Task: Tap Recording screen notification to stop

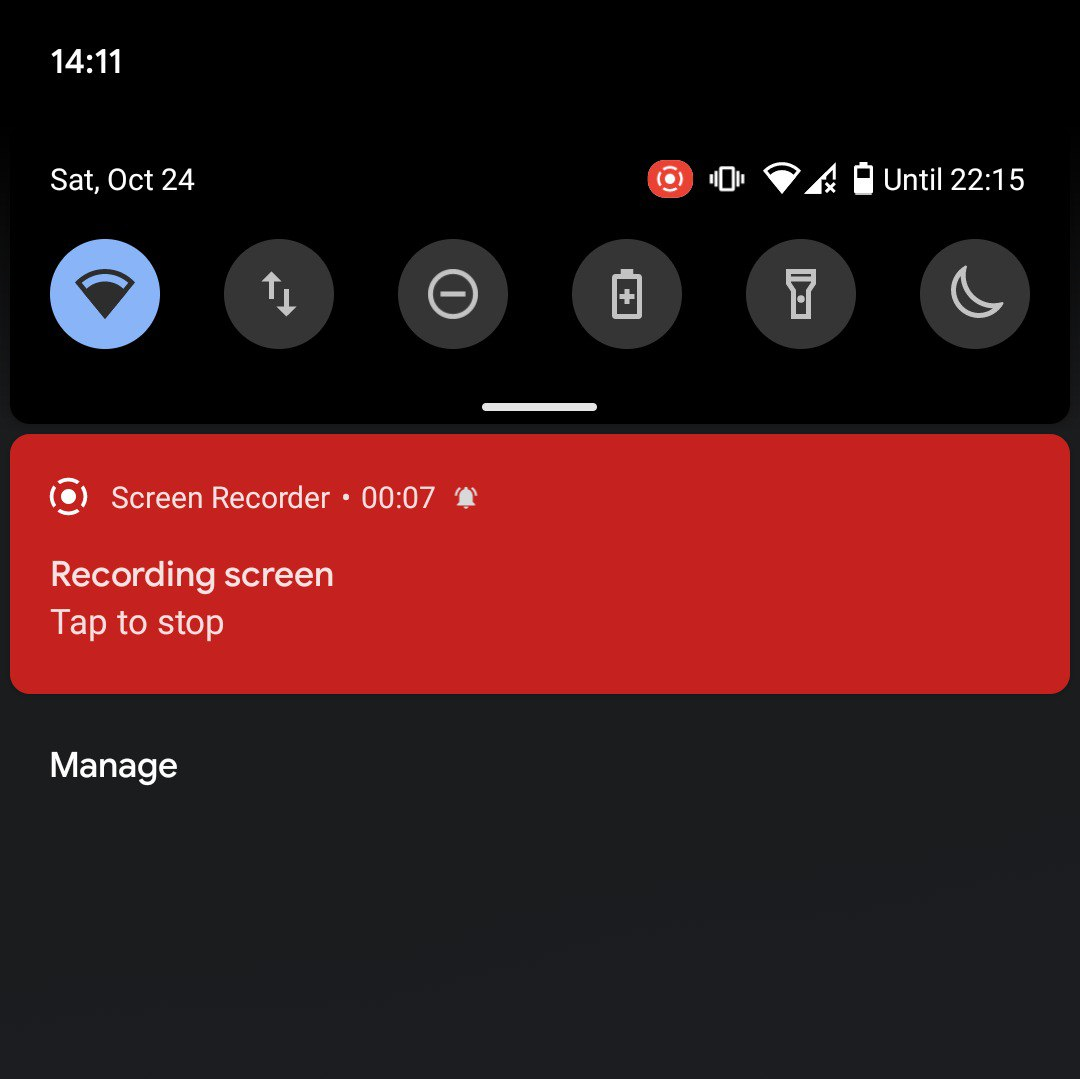Action: (540, 597)
